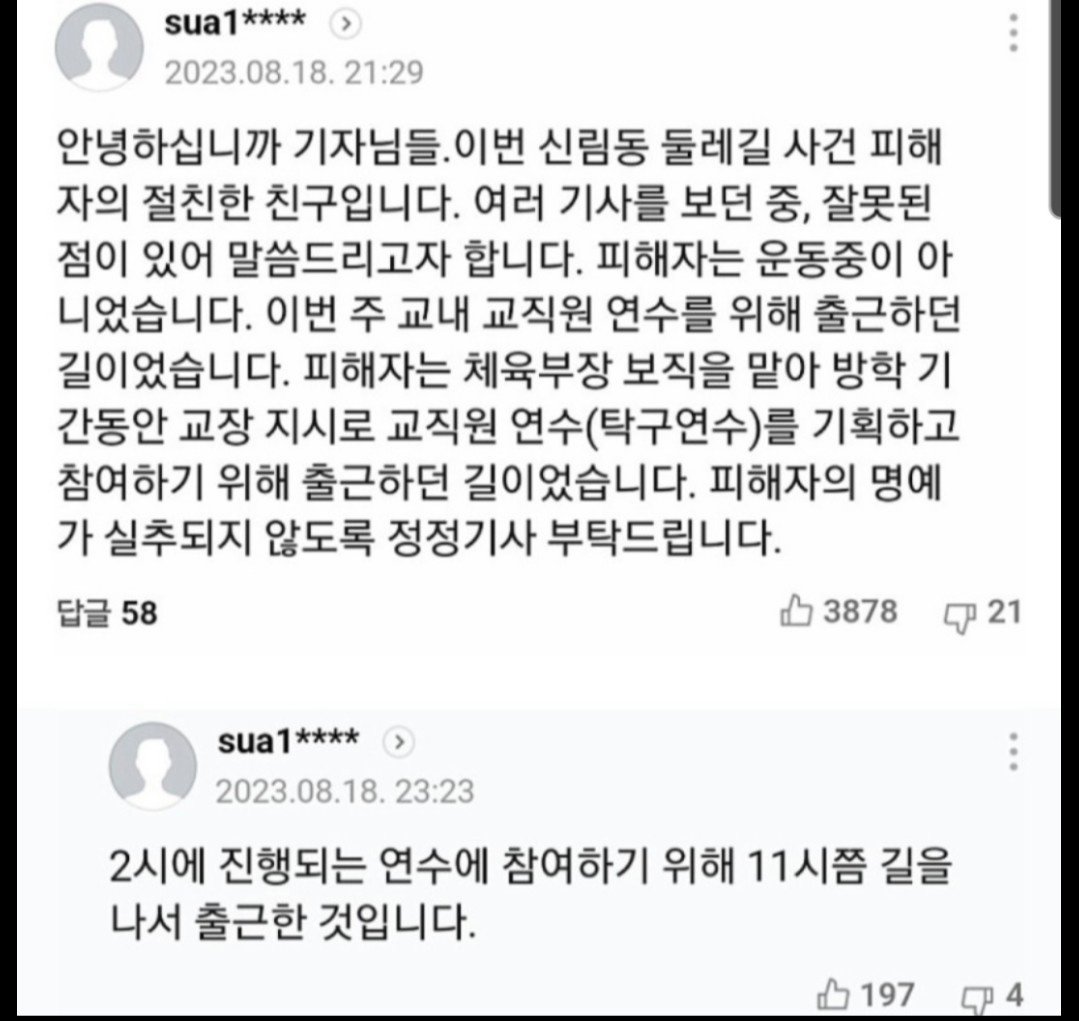Viewport: 1079px width, 1021px height.
Task: Dislike the comment with 21 dislikes
Action: click(959, 613)
